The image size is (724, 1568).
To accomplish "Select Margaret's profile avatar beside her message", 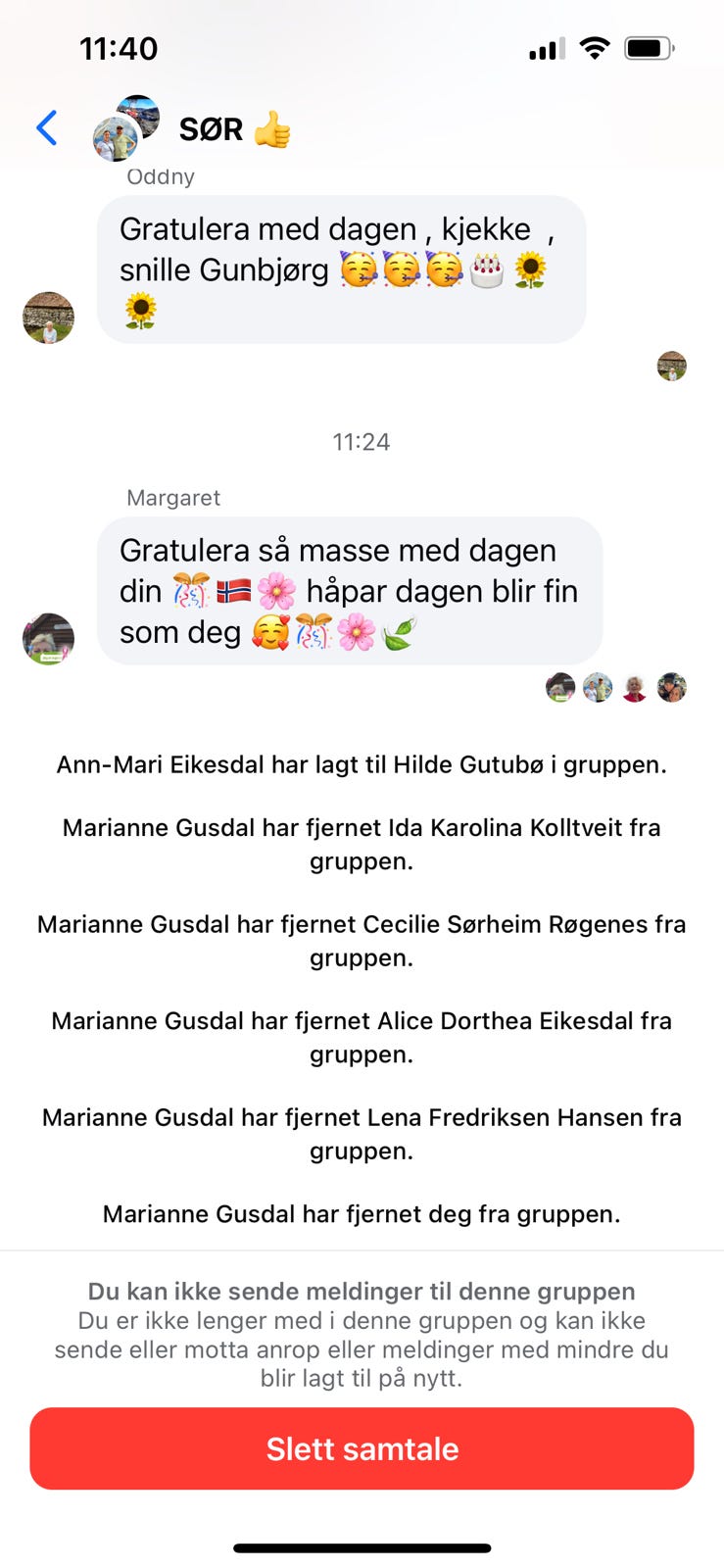I will [x=48, y=639].
